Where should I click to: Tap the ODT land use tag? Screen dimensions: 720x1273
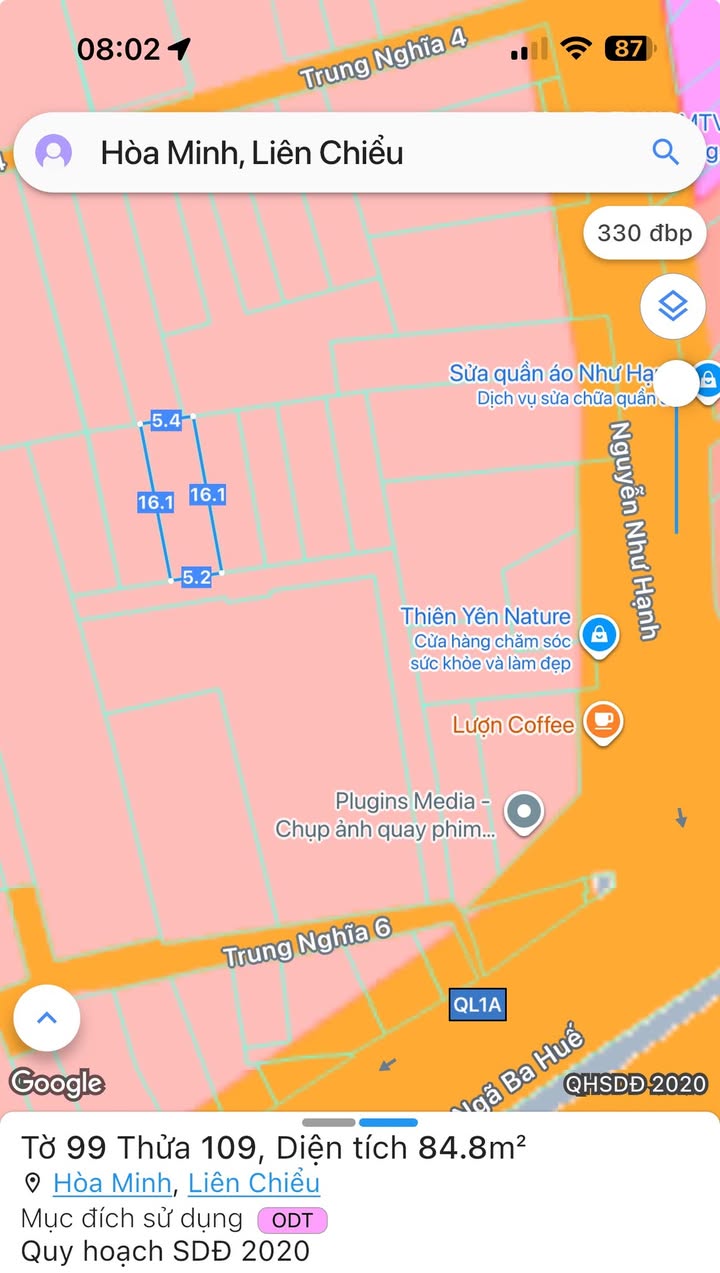[292, 1220]
